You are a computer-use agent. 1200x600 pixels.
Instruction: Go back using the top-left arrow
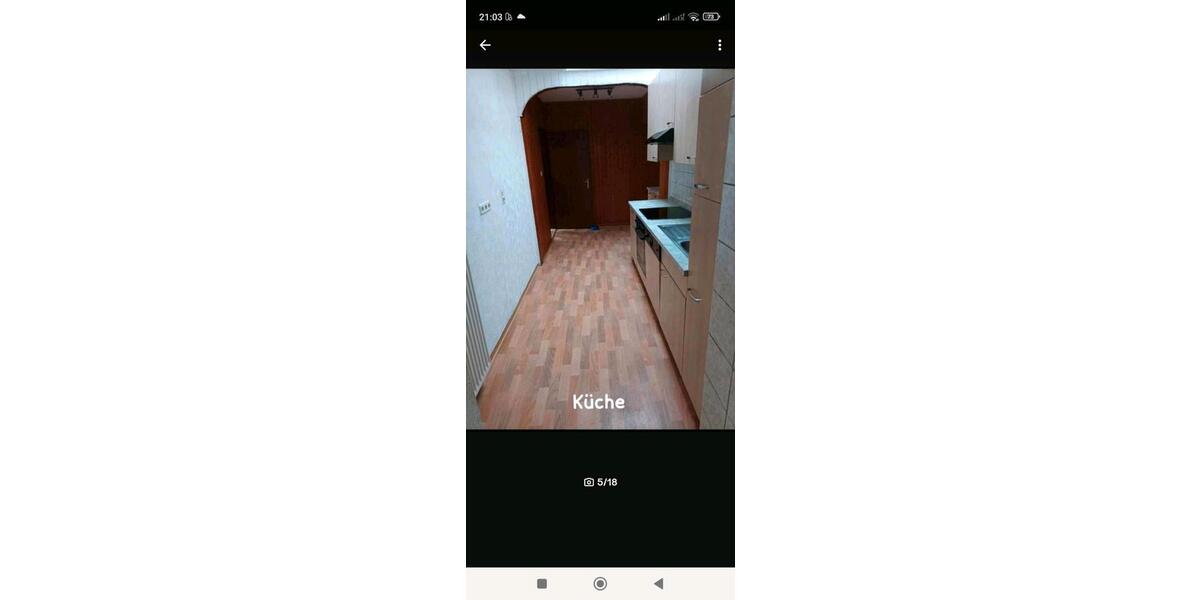pos(485,45)
